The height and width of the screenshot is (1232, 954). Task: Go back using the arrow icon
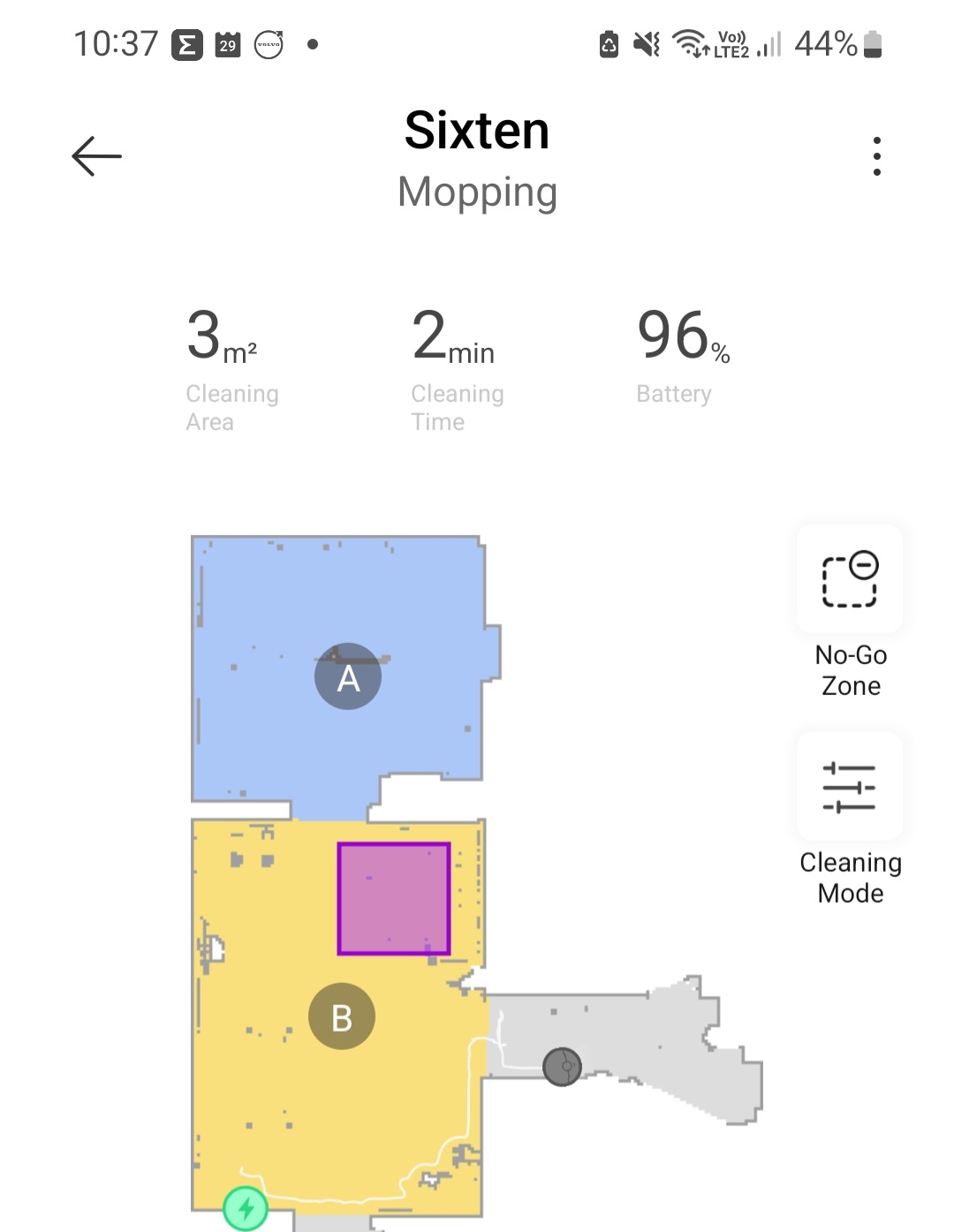point(96,156)
